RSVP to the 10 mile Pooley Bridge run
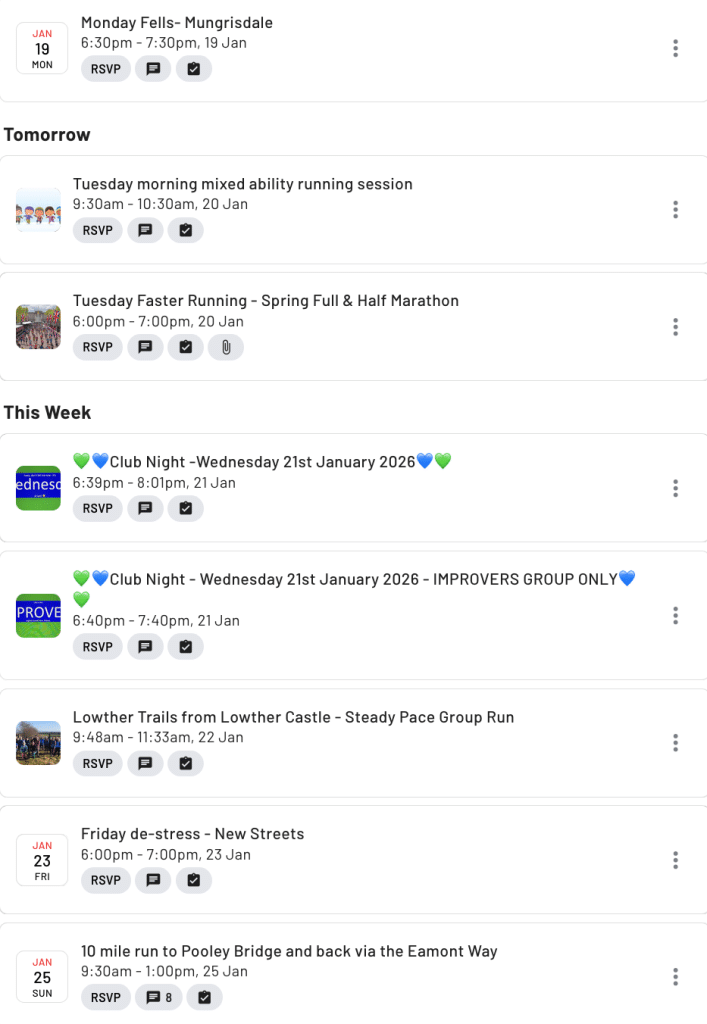 (x=106, y=997)
